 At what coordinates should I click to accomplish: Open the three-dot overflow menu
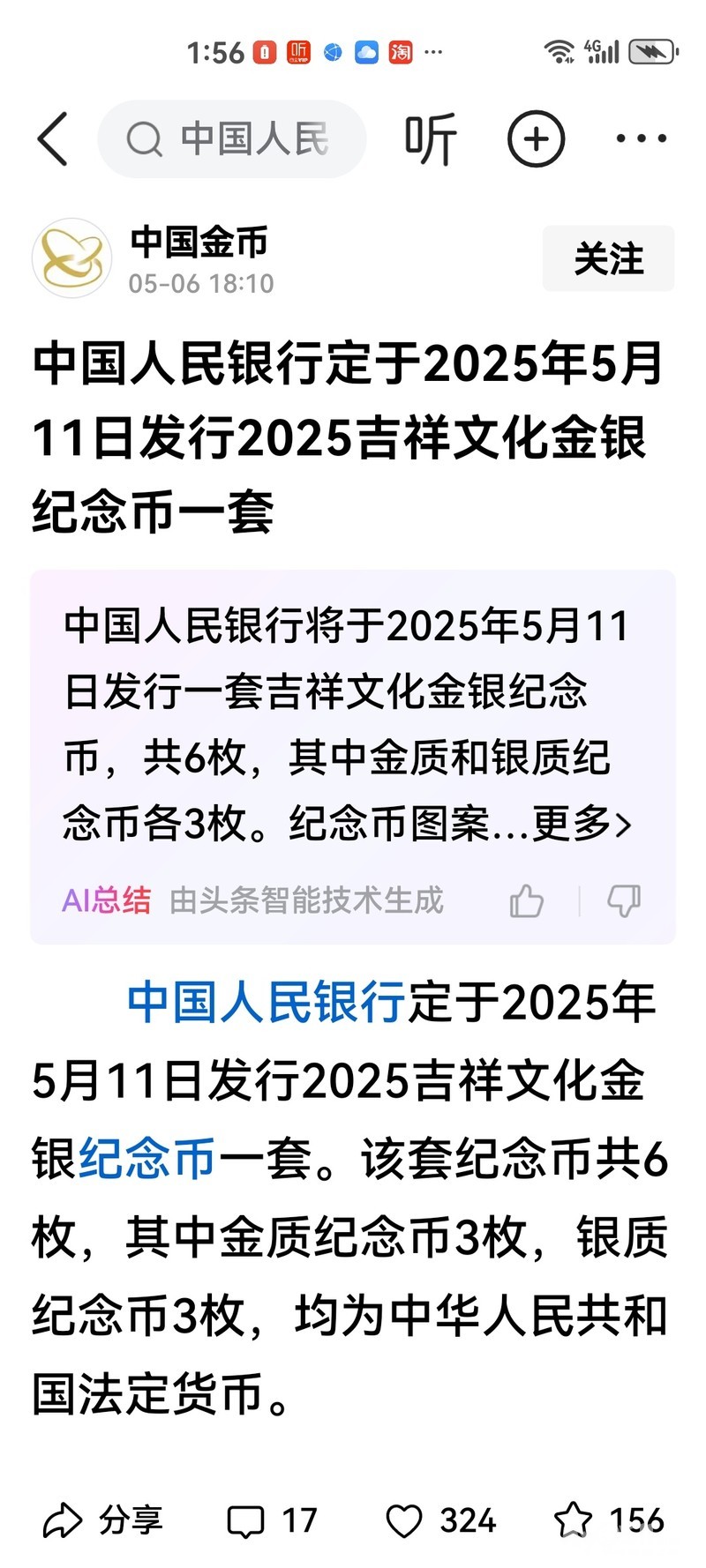tap(641, 139)
